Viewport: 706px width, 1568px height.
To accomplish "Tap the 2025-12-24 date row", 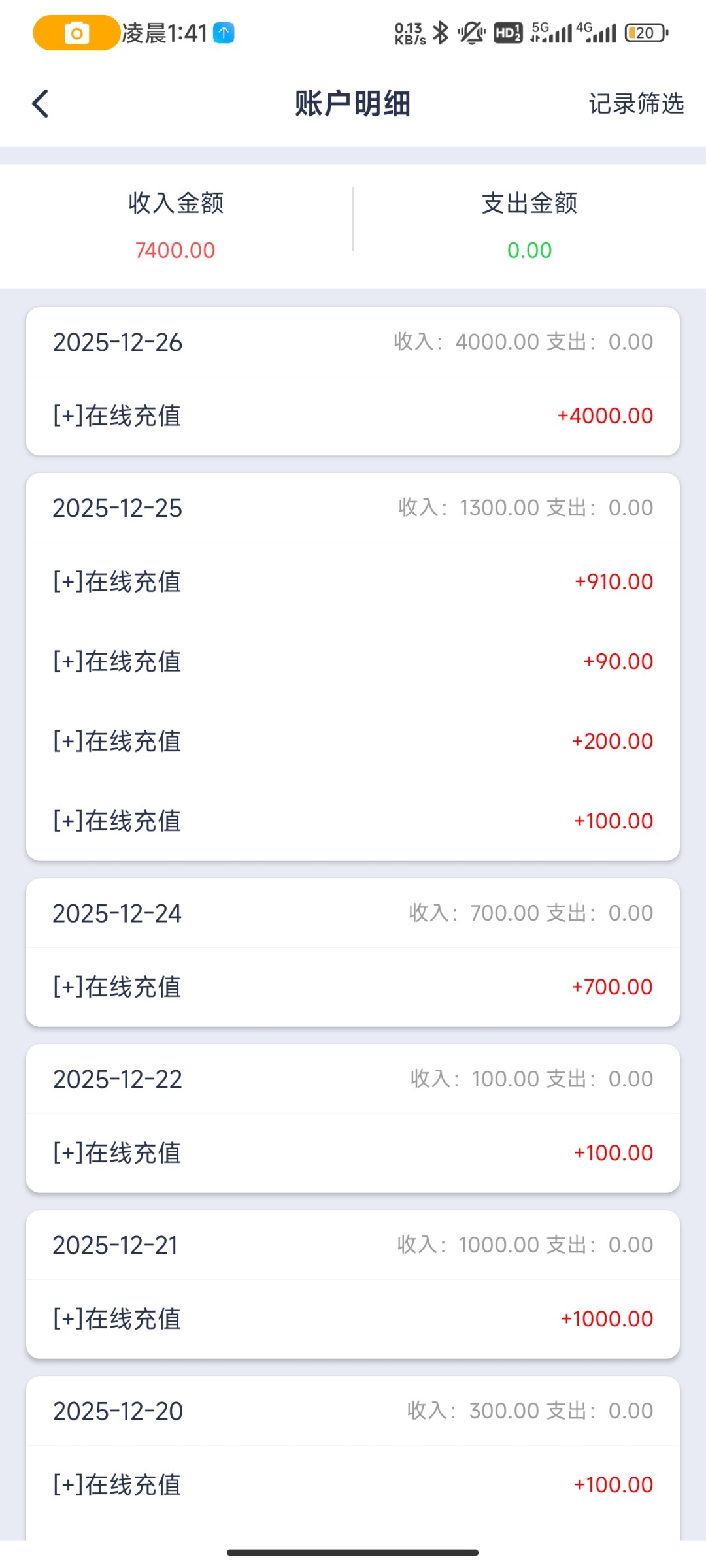I will [x=117, y=913].
